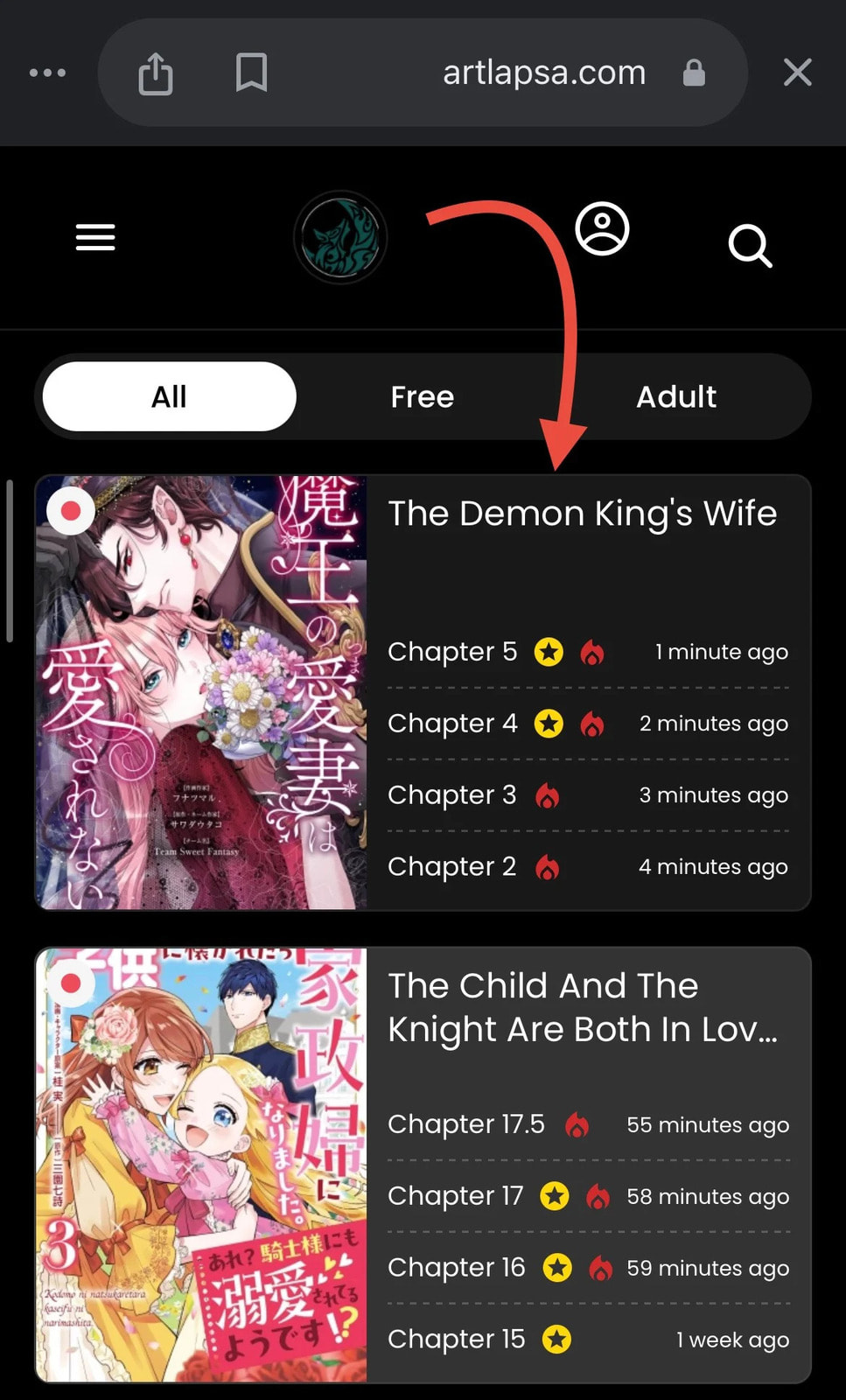Open Chapter 15 of Child And Knight
This screenshot has width=846, height=1400.
(x=456, y=1340)
